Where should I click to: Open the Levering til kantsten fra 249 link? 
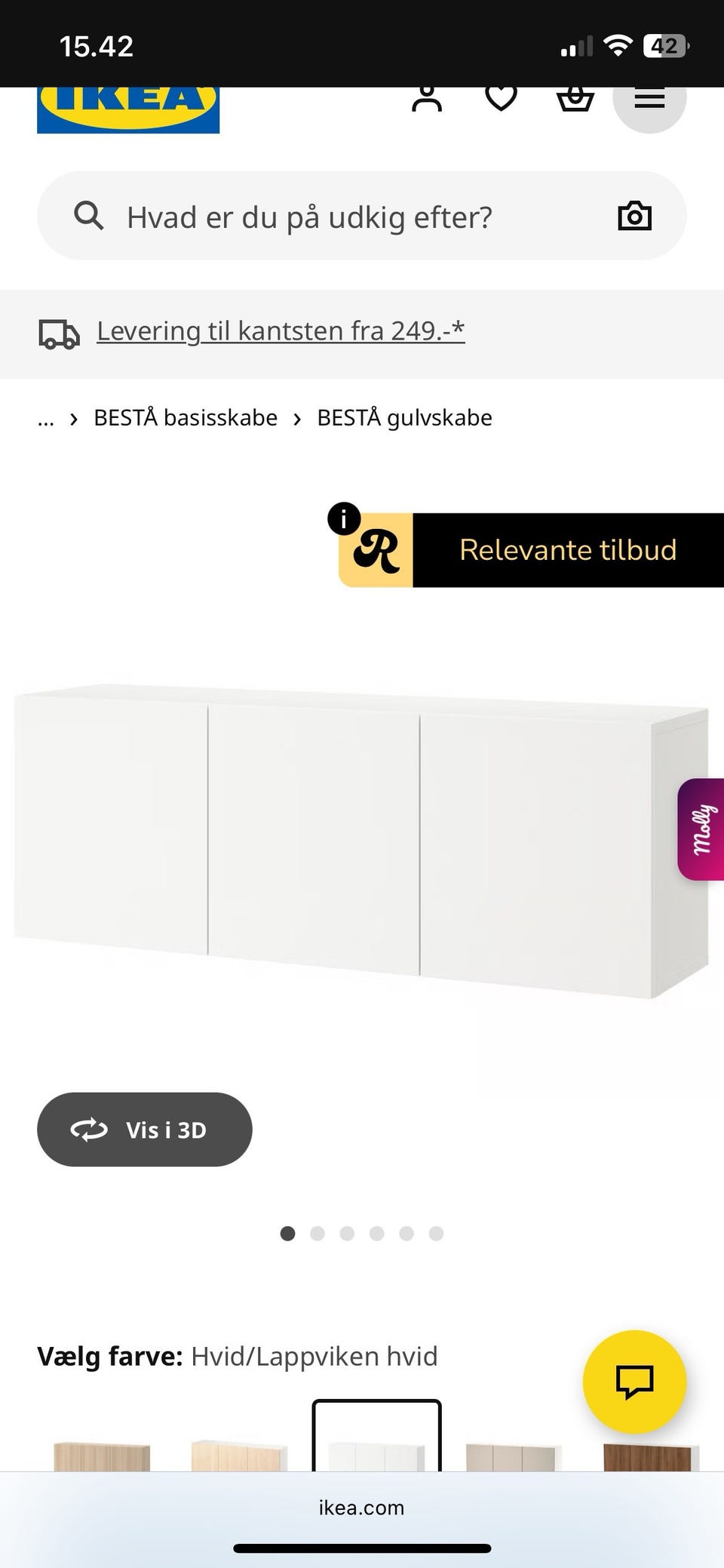pyautogui.click(x=281, y=331)
